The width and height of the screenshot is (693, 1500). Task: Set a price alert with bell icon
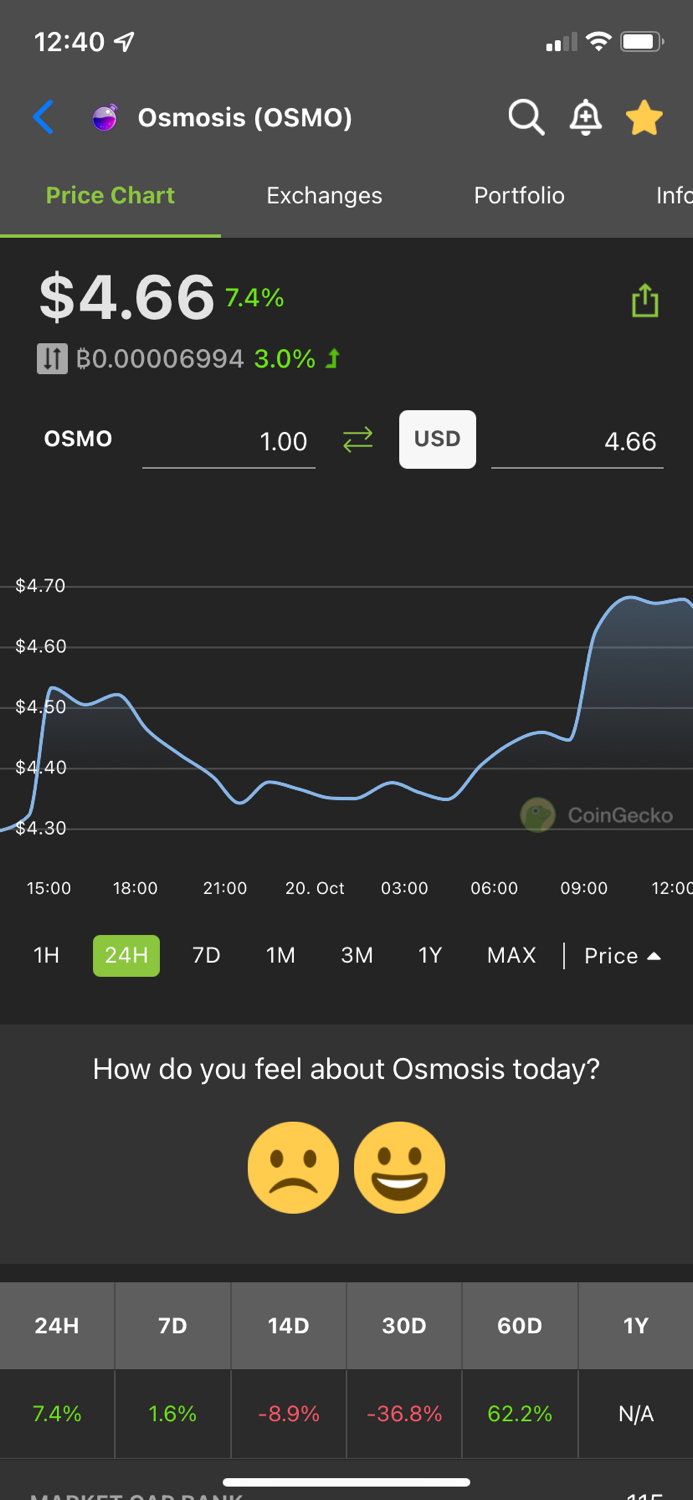585,118
